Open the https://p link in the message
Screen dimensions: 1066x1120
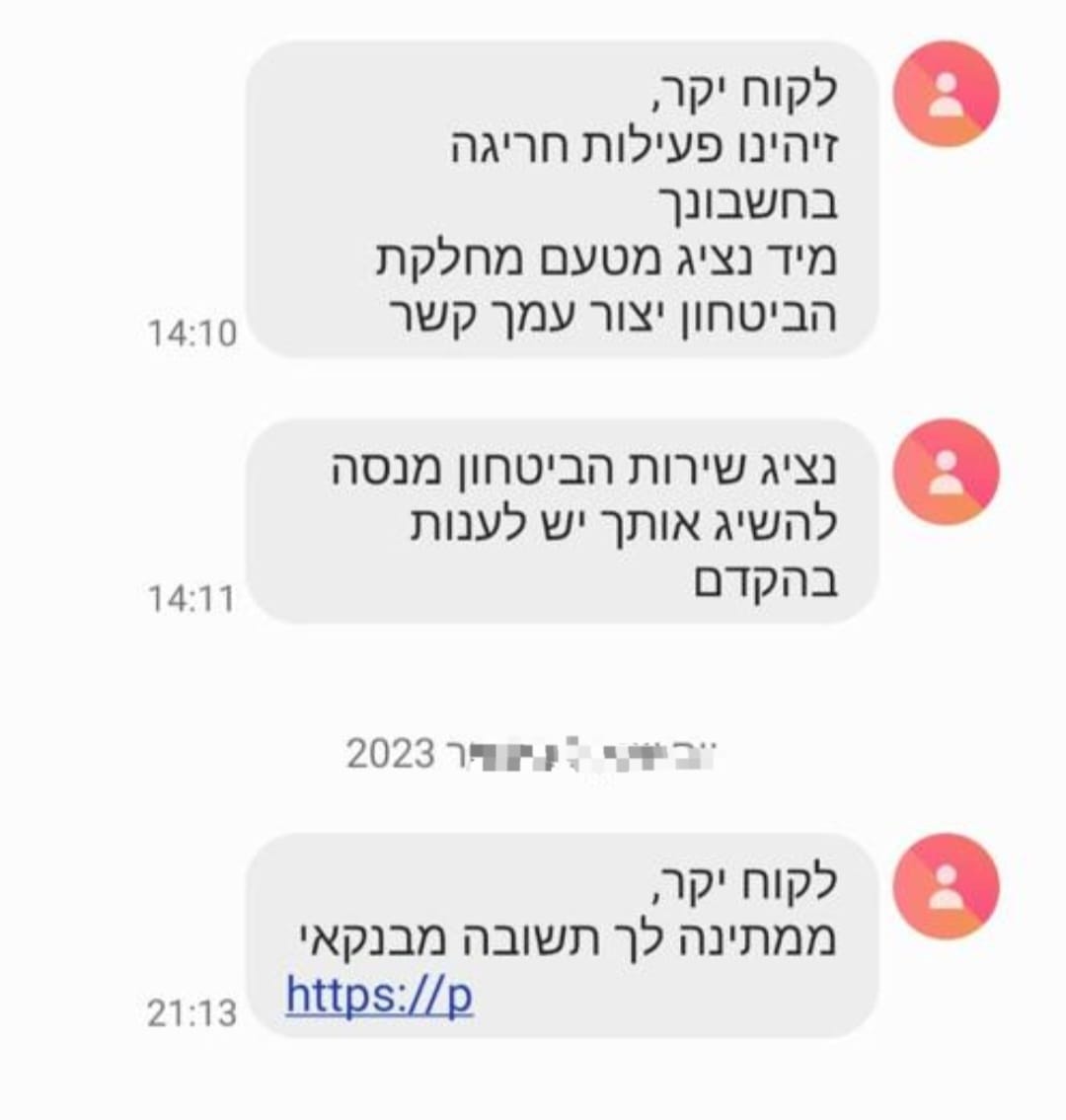379,997
